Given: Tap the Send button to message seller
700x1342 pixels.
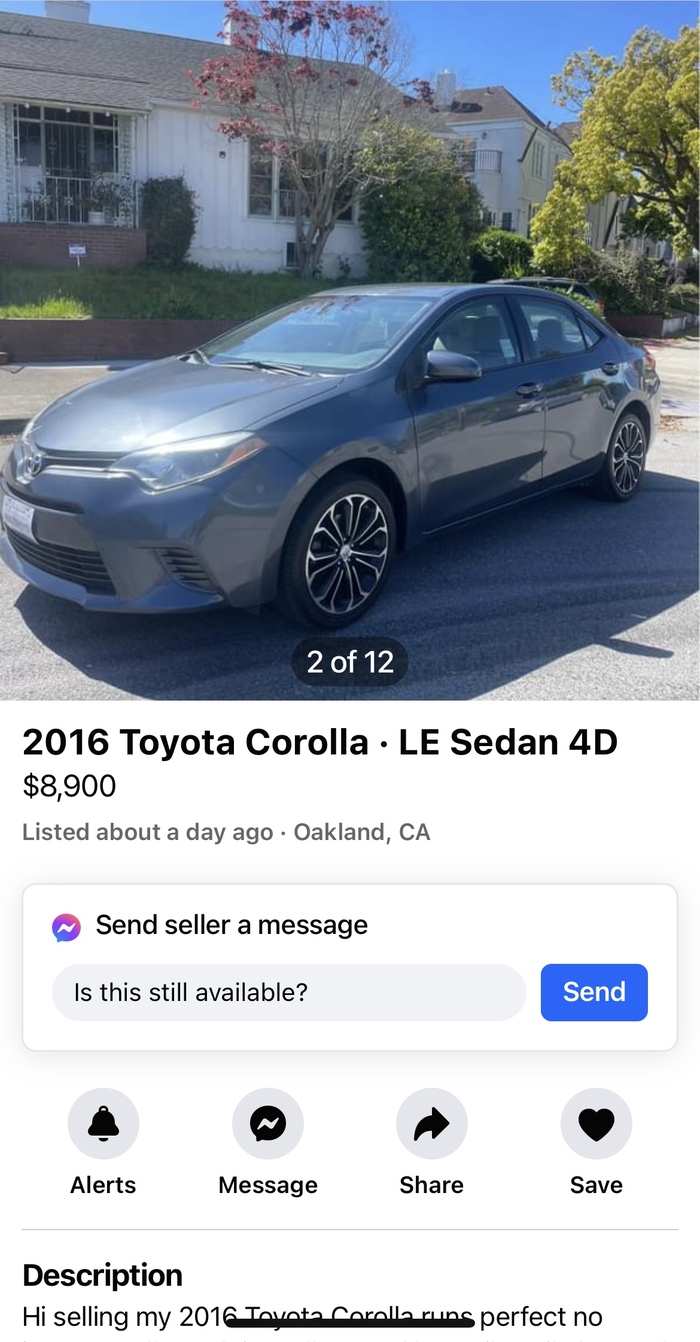Looking at the screenshot, I should click(594, 992).
